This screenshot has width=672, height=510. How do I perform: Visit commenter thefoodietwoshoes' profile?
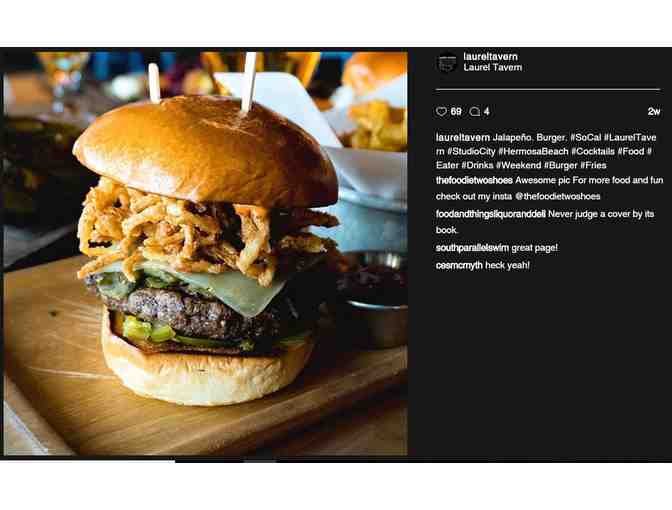(x=473, y=180)
